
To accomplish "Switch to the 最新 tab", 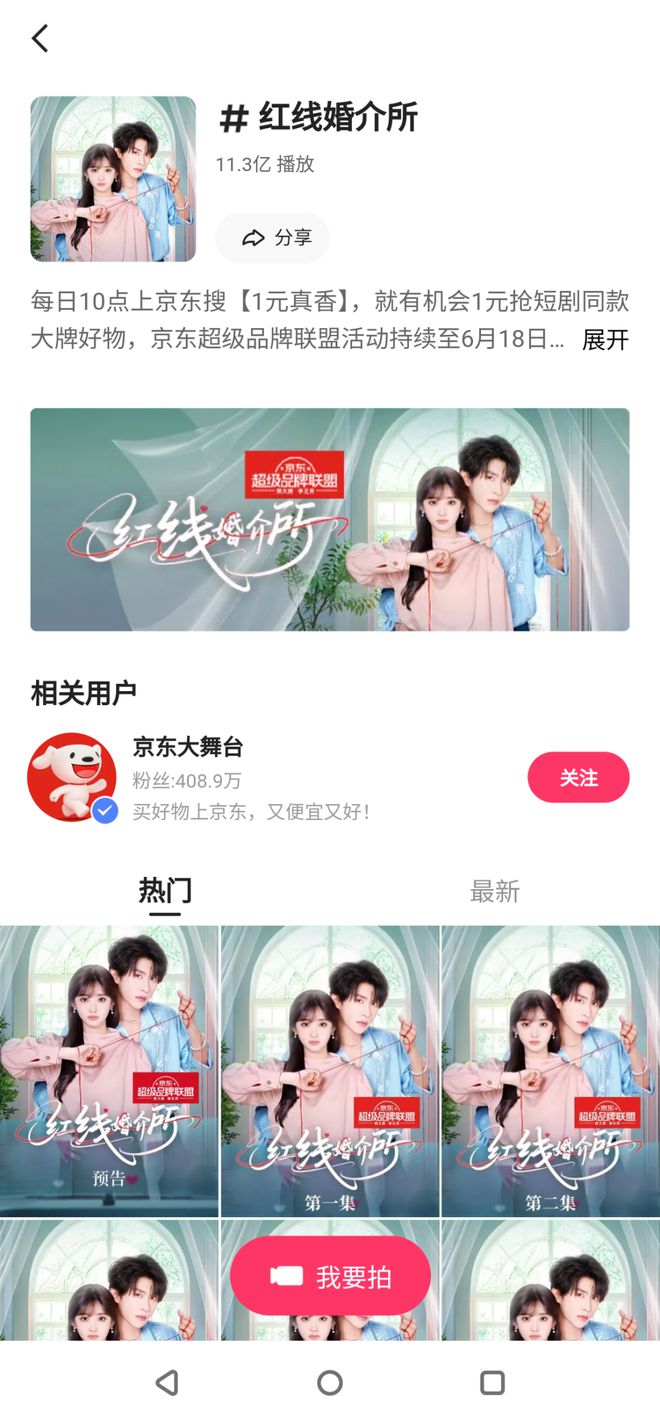I will (x=495, y=891).
